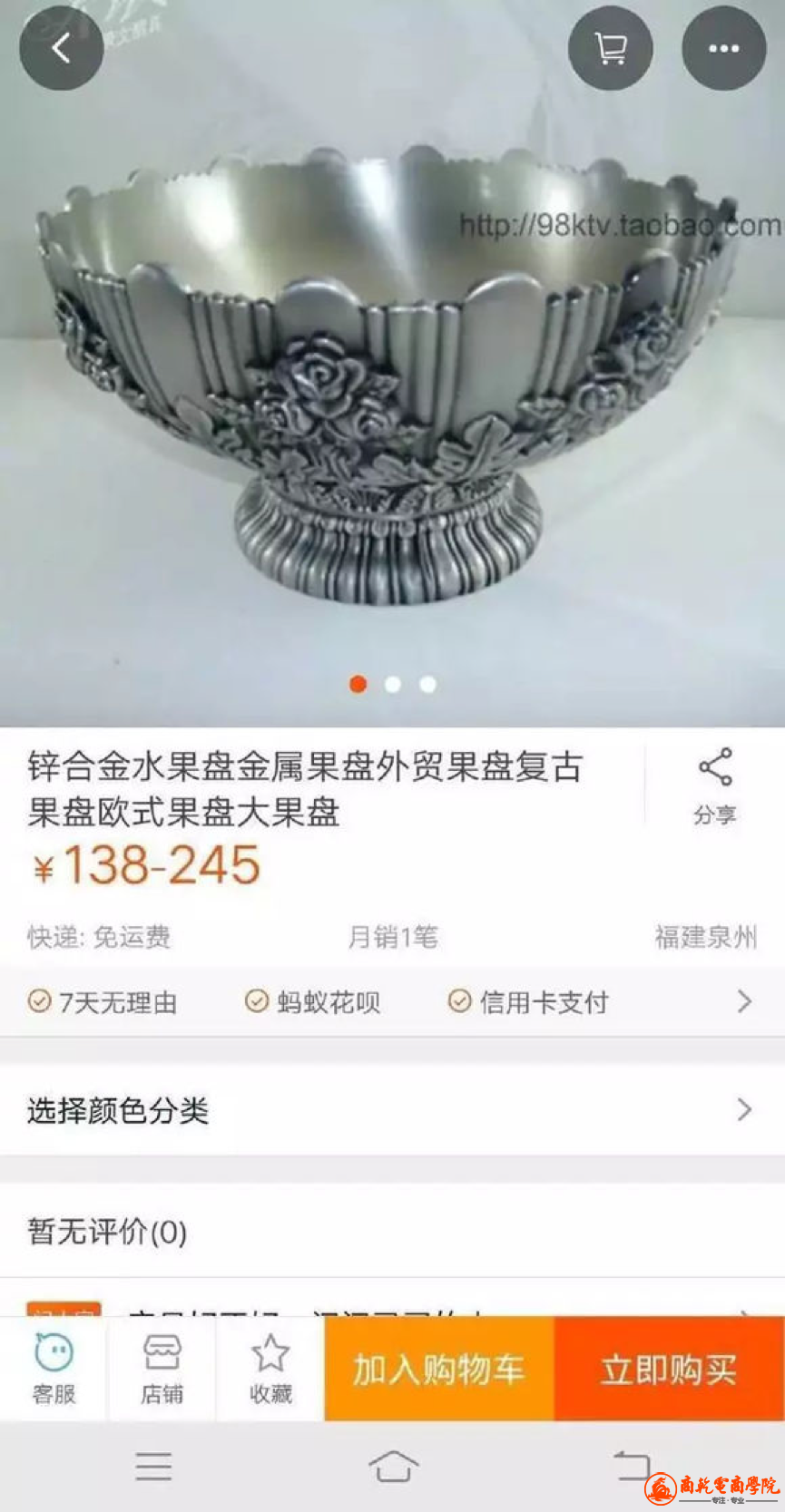Viewport: 785px width, 1512px height.
Task: Open 选择颜色分类 options
Action: click(390, 1109)
